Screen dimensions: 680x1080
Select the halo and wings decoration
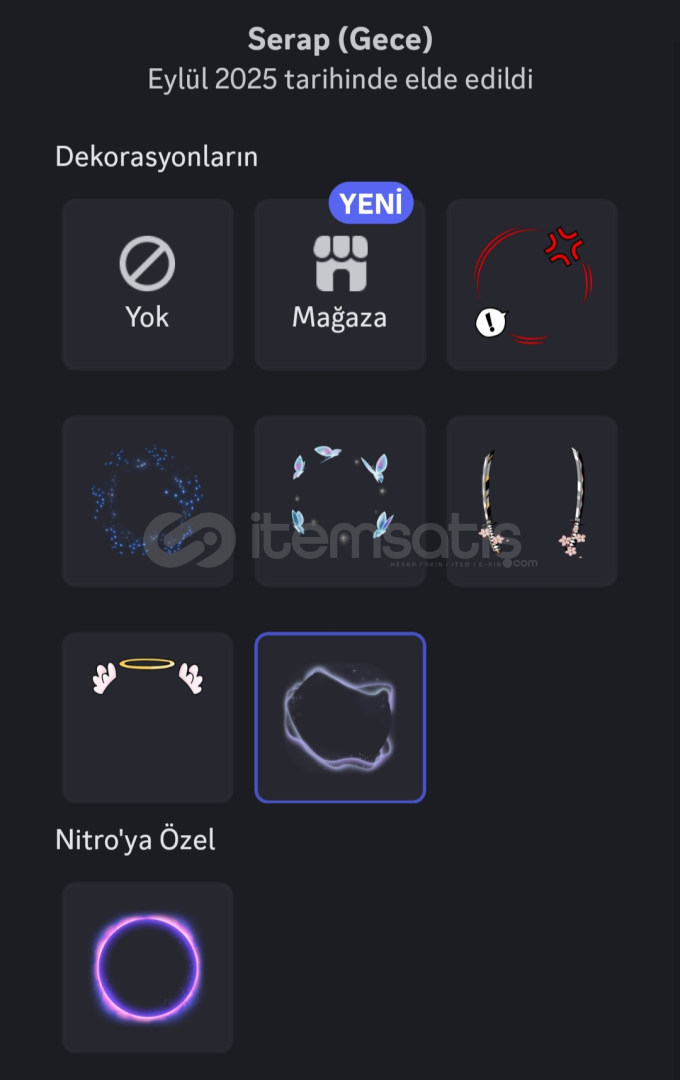147,717
